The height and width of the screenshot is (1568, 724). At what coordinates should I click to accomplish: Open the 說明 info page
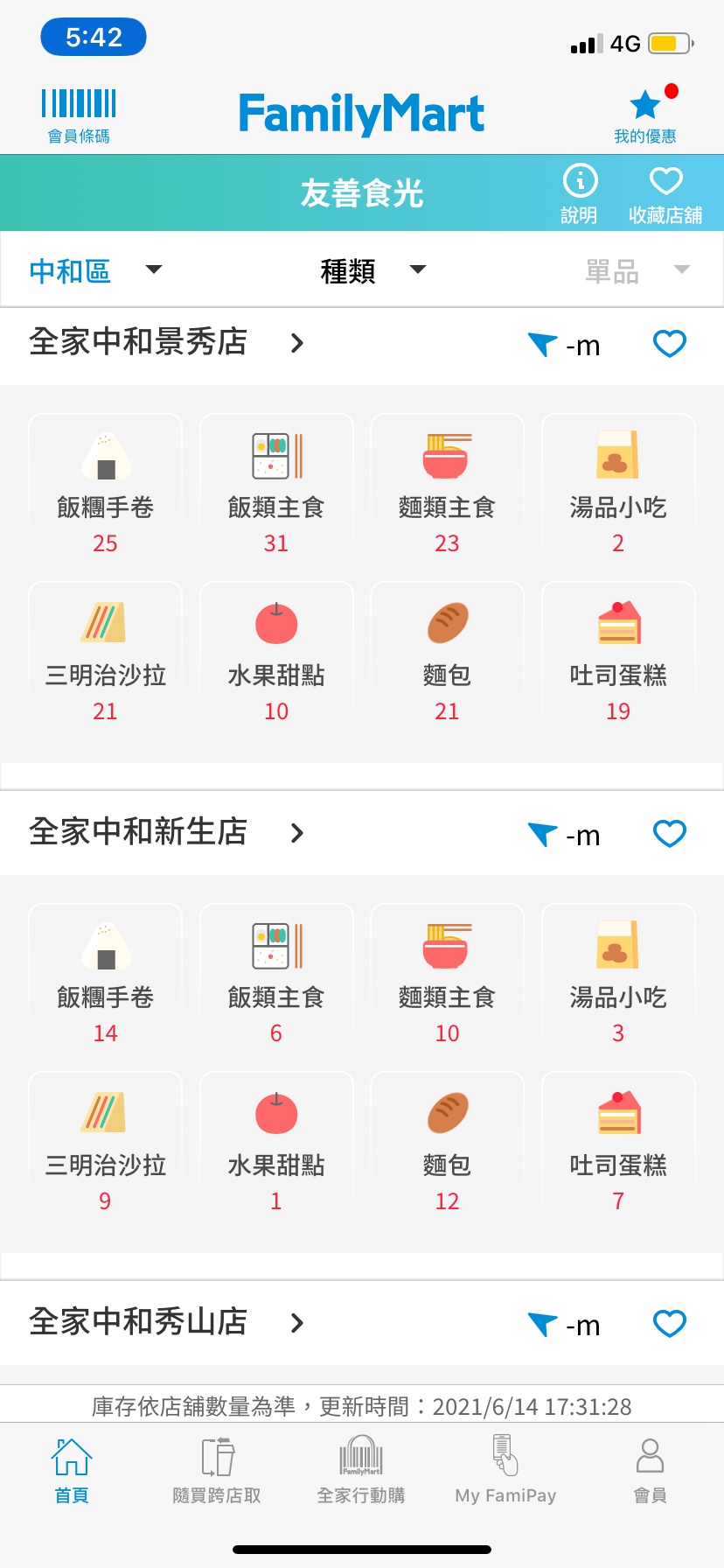579,193
